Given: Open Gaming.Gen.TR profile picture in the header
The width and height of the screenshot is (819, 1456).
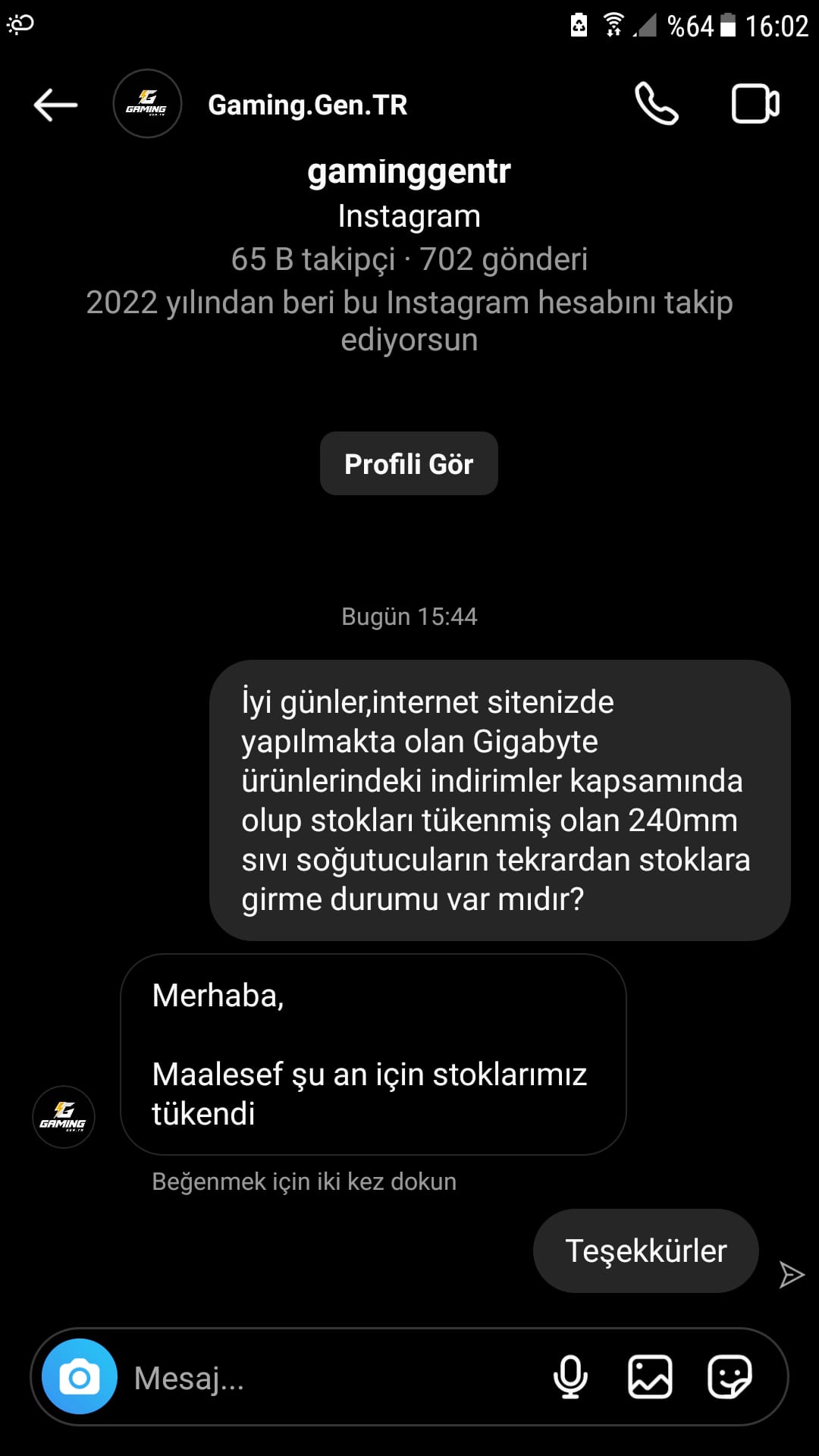Looking at the screenshot, I should tap(148, 105).
